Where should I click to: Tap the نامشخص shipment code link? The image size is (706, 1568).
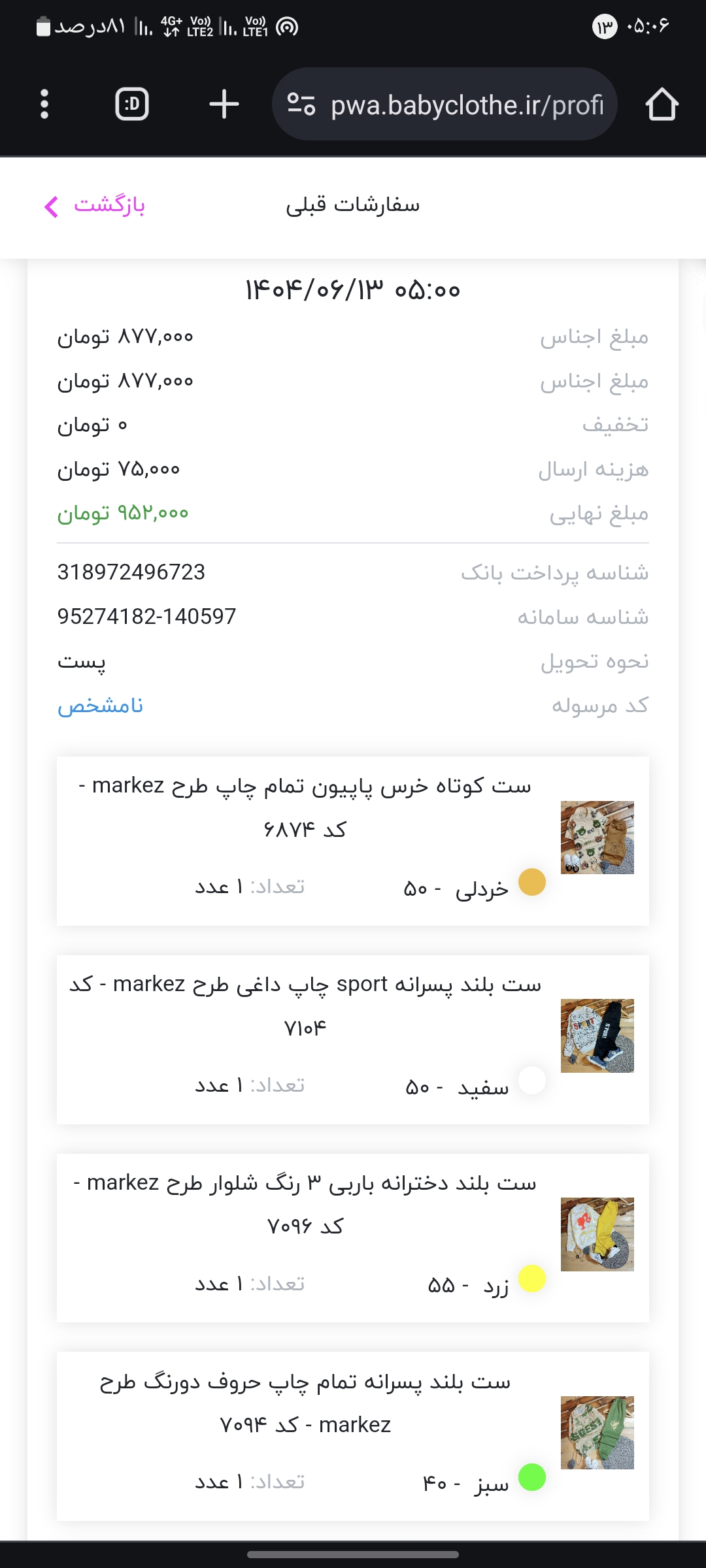point(100,706)
